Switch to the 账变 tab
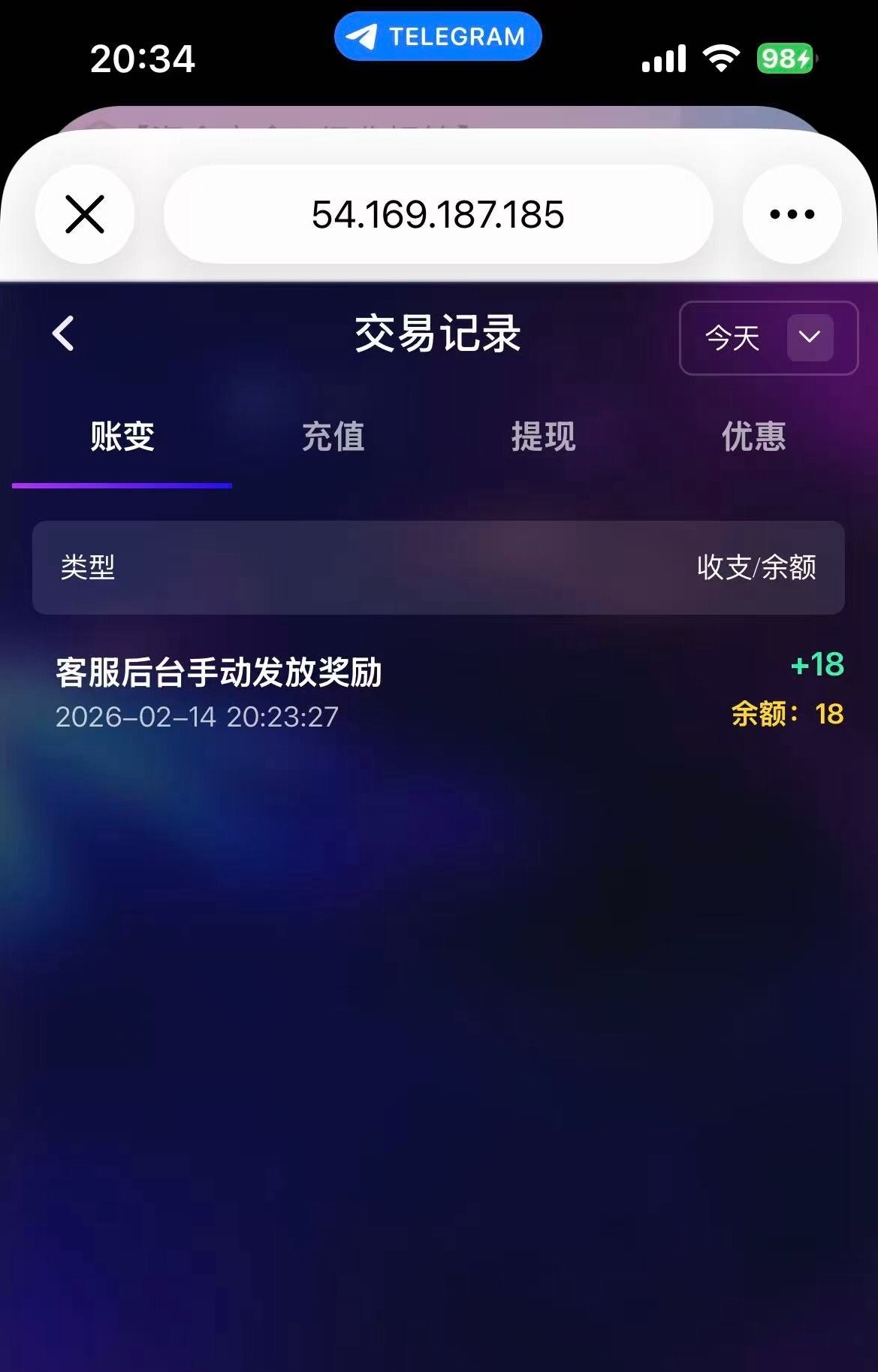 pyautogui.click(x=122, y=437)
